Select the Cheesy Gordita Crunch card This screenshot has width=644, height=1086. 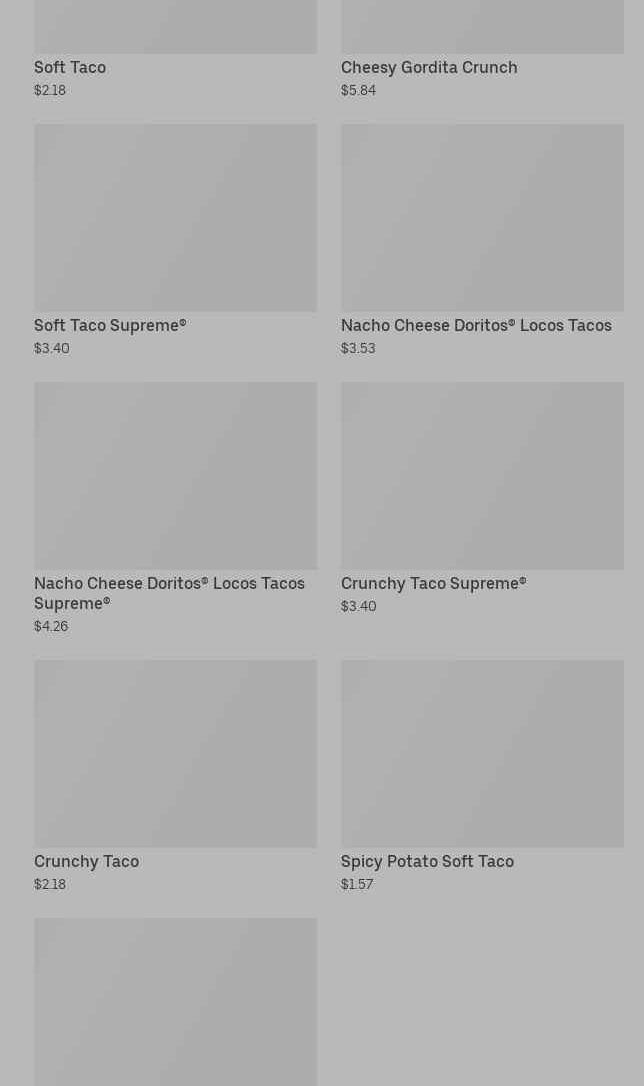[x=481, y=50]
